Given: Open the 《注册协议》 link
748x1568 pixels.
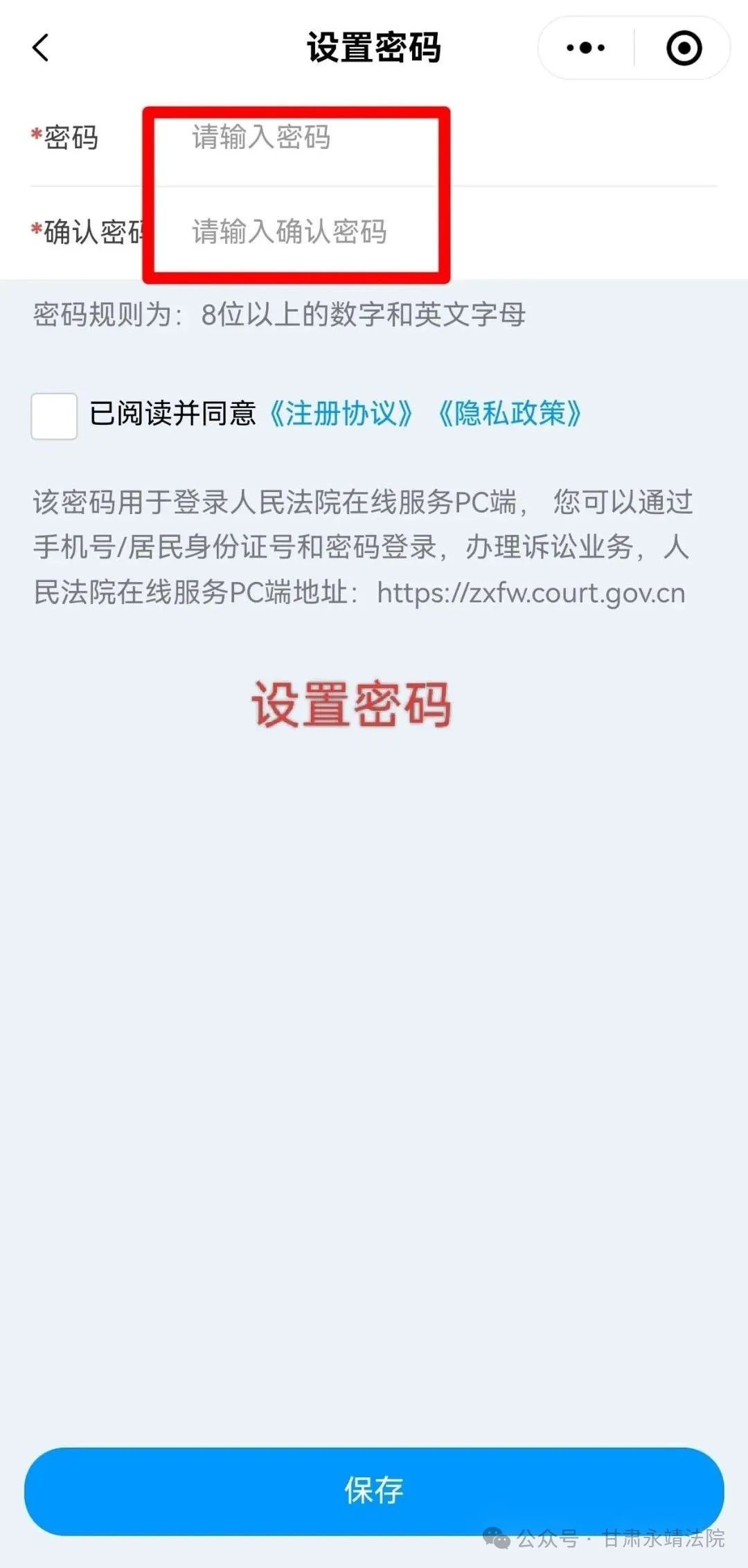Looking at the screenshot, I should tap(340, 414).
